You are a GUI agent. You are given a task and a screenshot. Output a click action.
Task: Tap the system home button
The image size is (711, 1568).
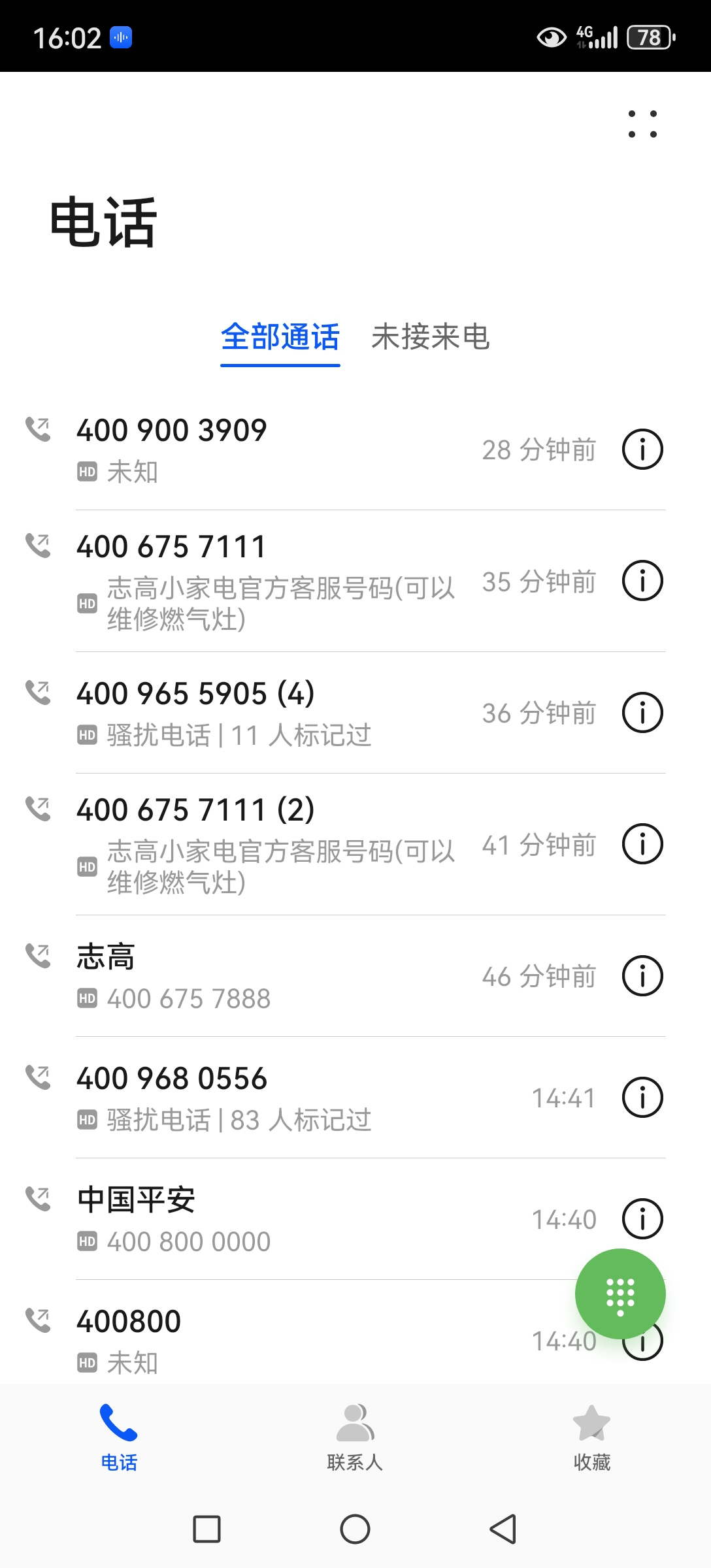click(355, 1529)
